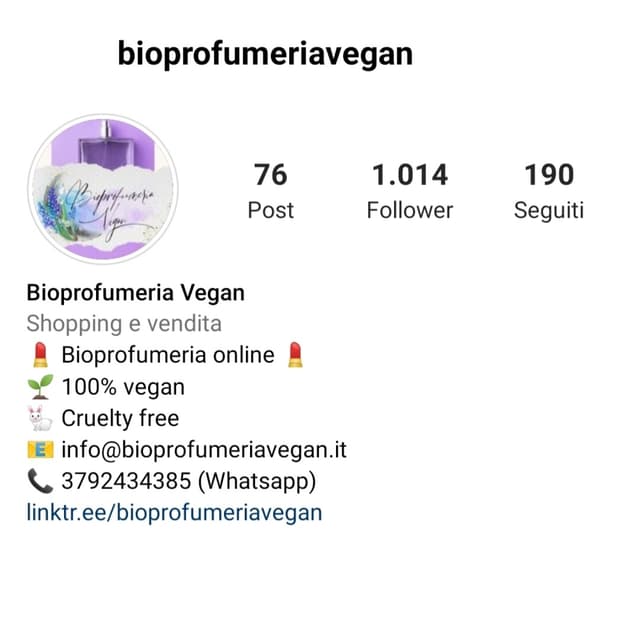The image size is (640, 640).
Task: Open the linktr.ee/bioprofumeriavegan link
Action: coord(174,513)
